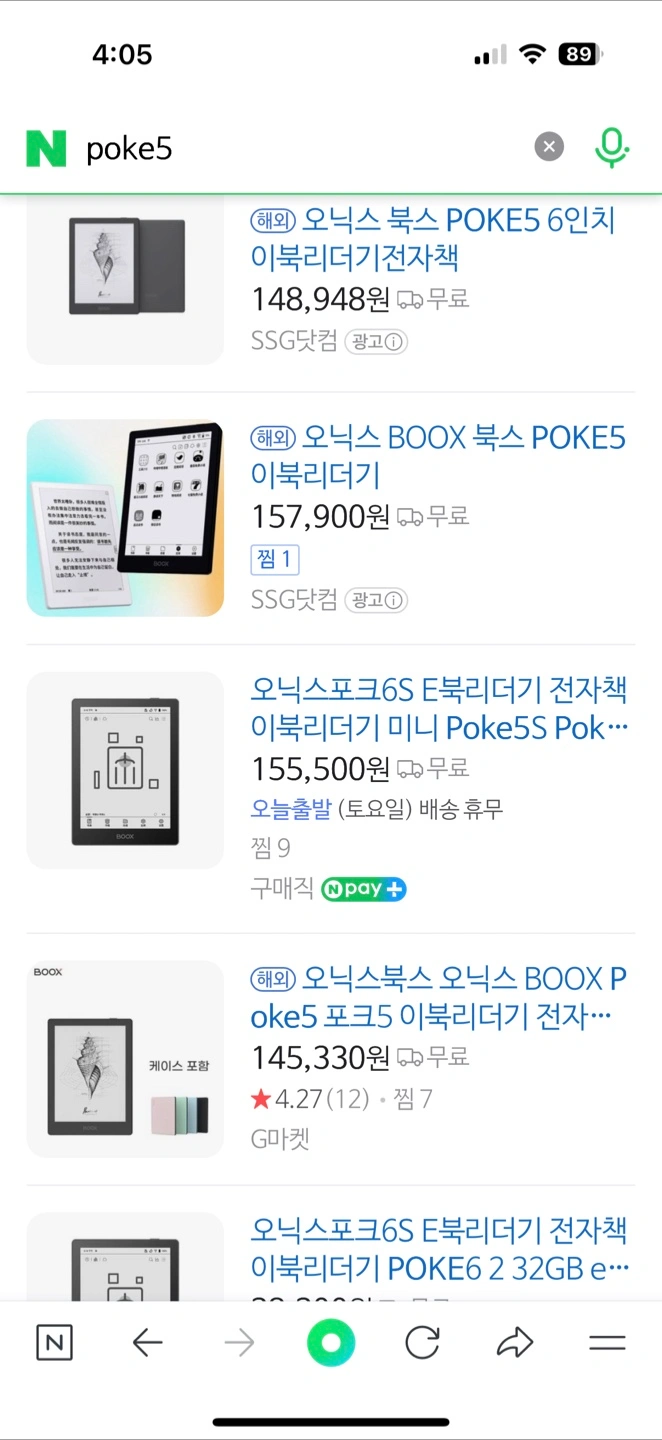
Task: View the 155,500원 product image
Action: [125, 770]
